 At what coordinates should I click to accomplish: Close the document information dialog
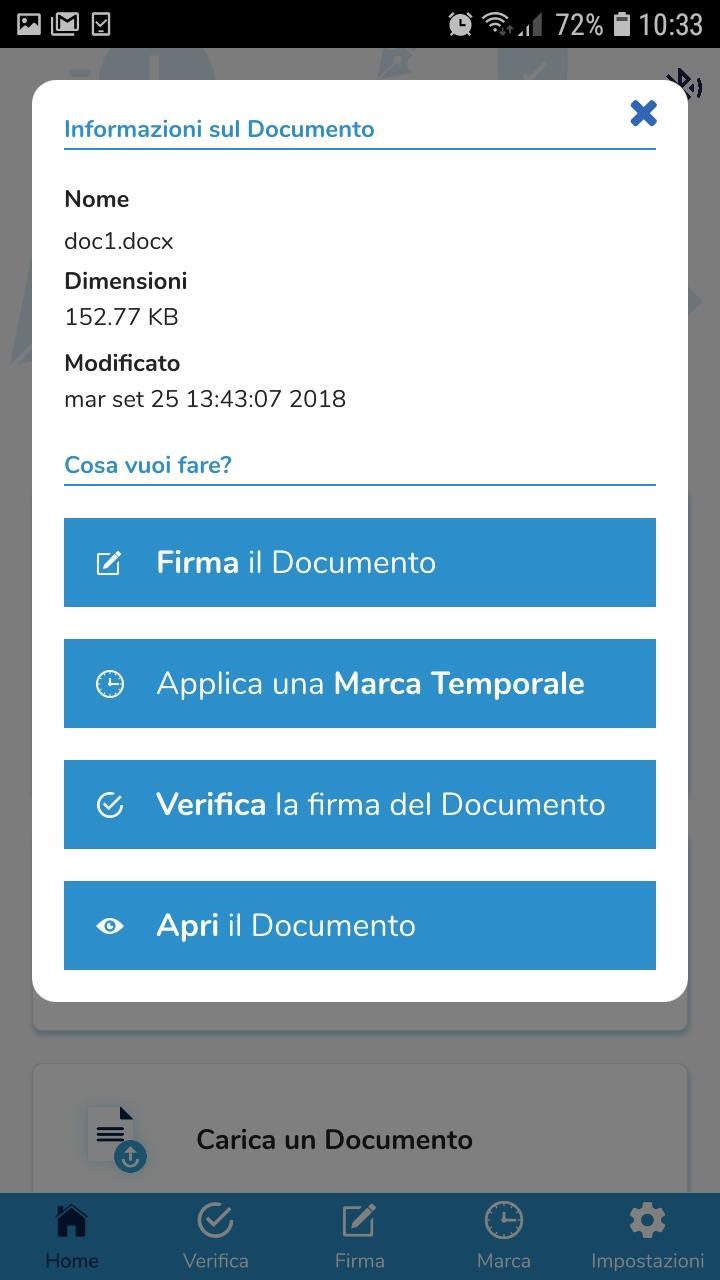(643, 113)
